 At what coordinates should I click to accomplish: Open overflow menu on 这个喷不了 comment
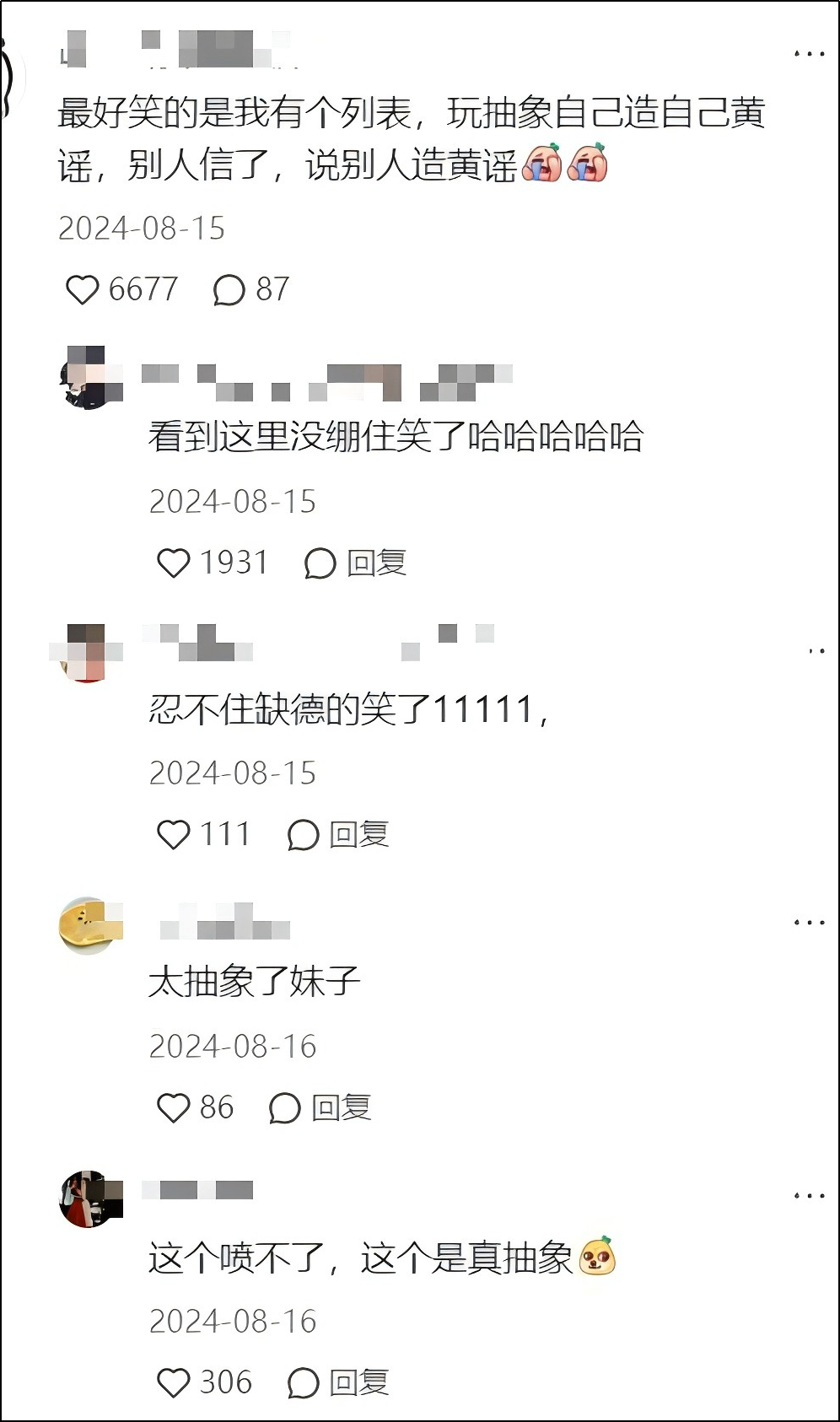point(809,1196)
